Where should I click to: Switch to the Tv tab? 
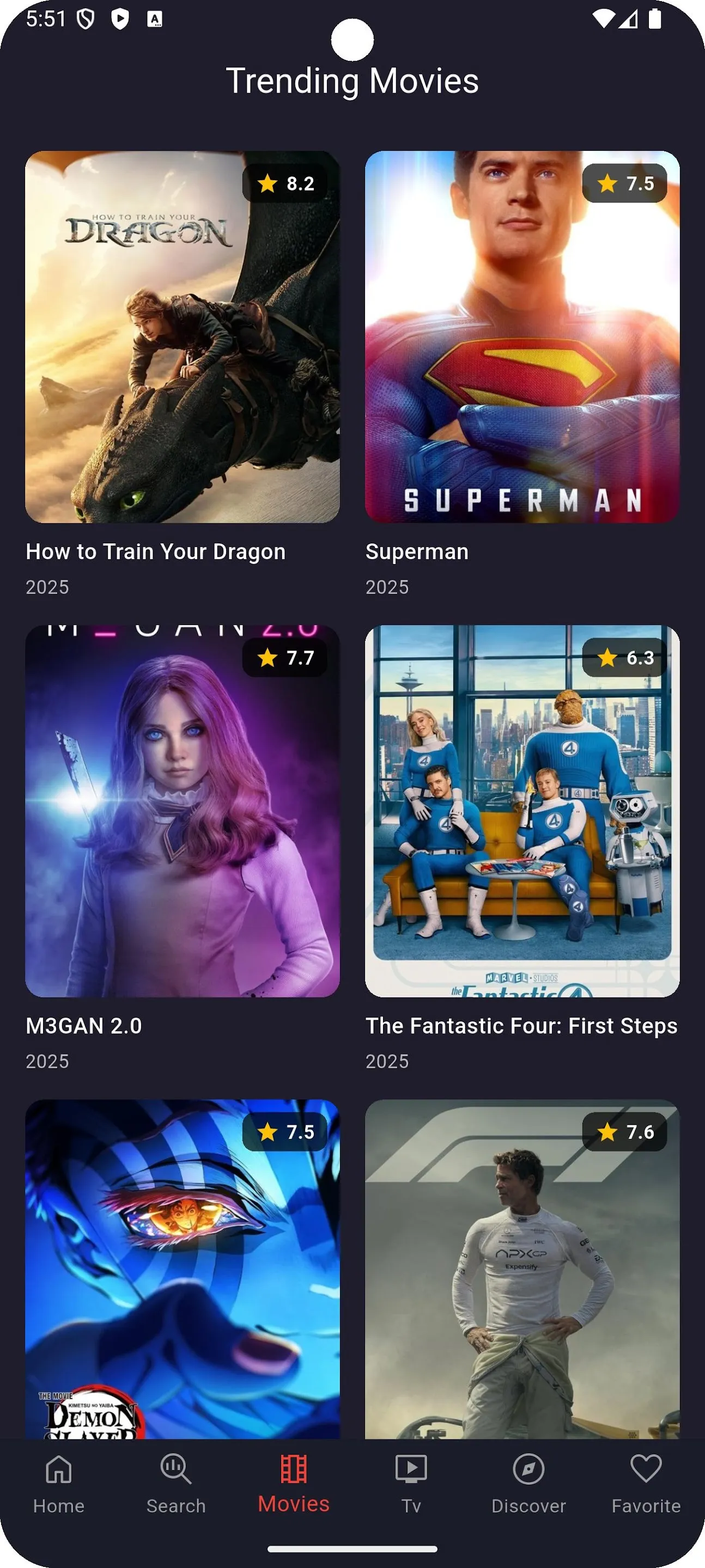click(x=411, y=1484)
